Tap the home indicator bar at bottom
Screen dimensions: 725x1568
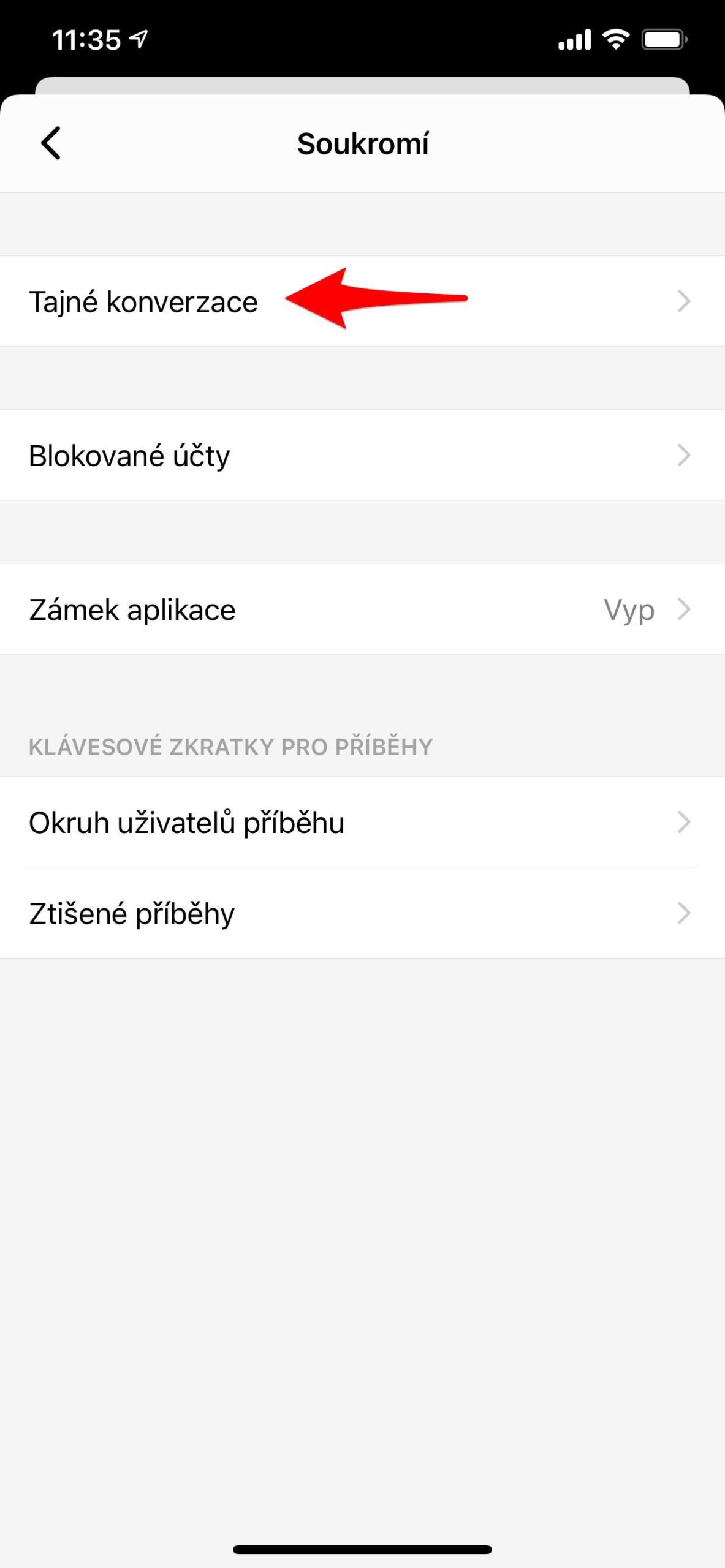pyautogui.click(x=362, y=1550)
